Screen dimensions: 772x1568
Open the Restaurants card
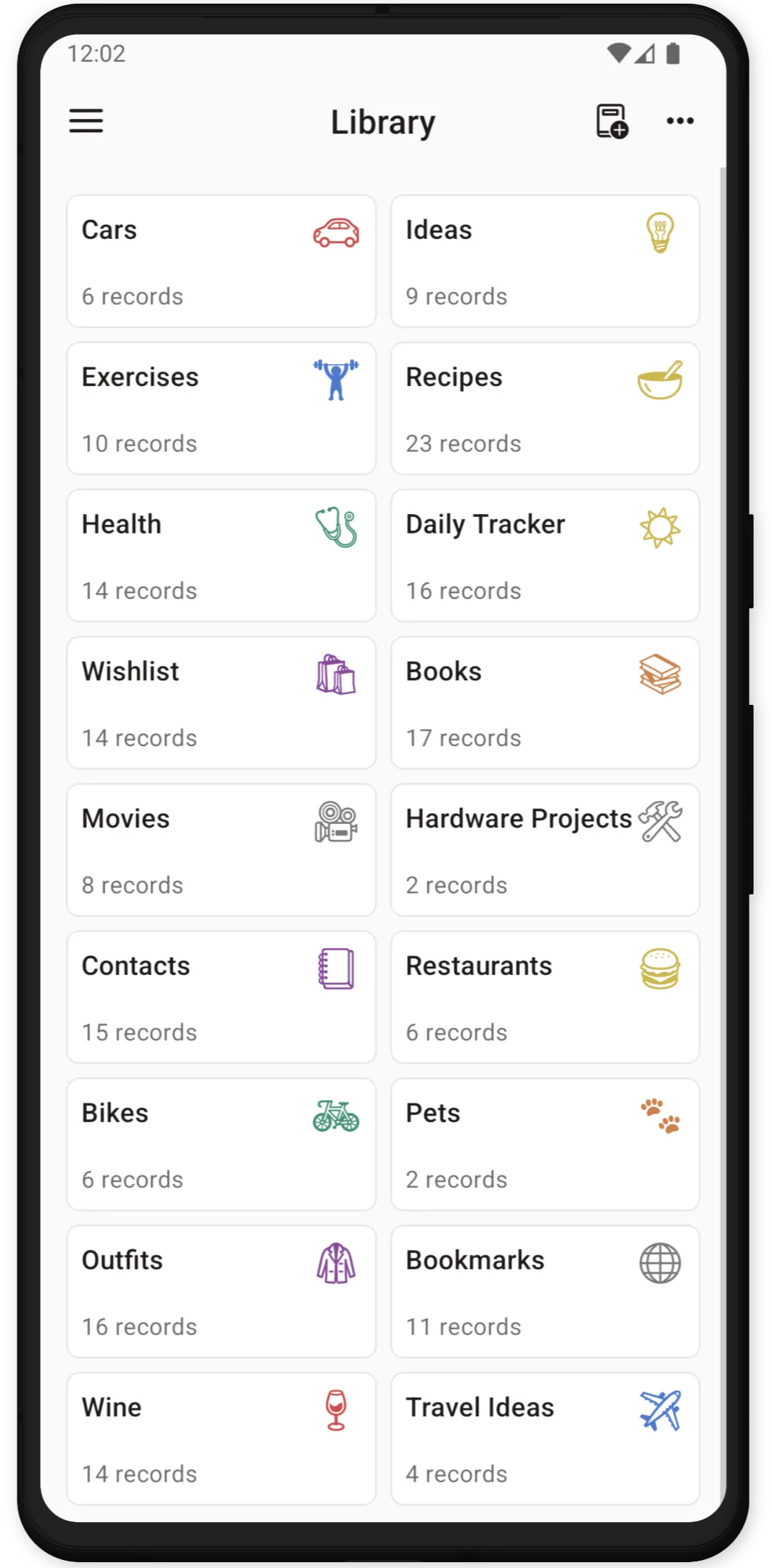tap(545, 997)
